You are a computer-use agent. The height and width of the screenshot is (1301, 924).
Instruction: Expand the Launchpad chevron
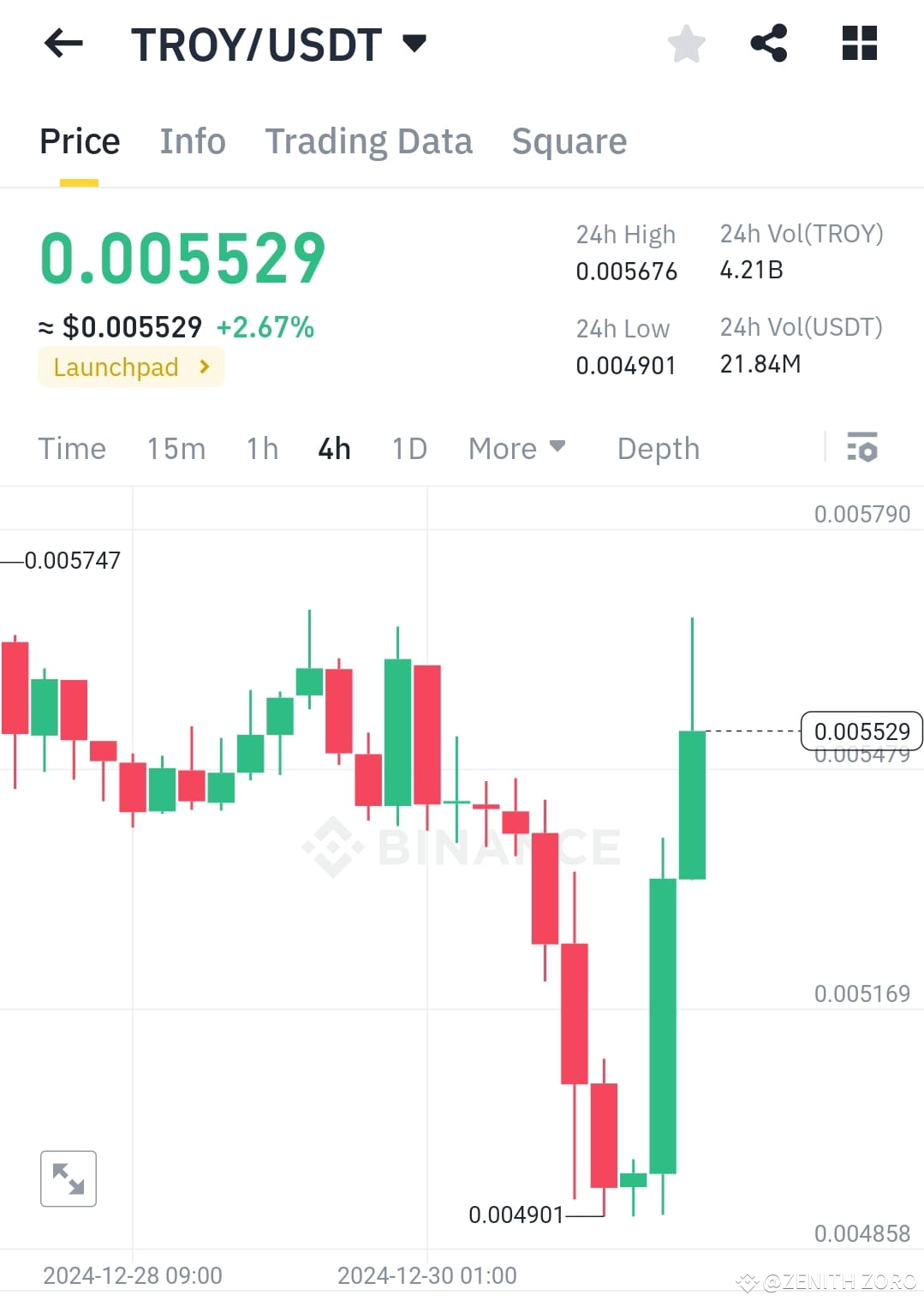205,367
